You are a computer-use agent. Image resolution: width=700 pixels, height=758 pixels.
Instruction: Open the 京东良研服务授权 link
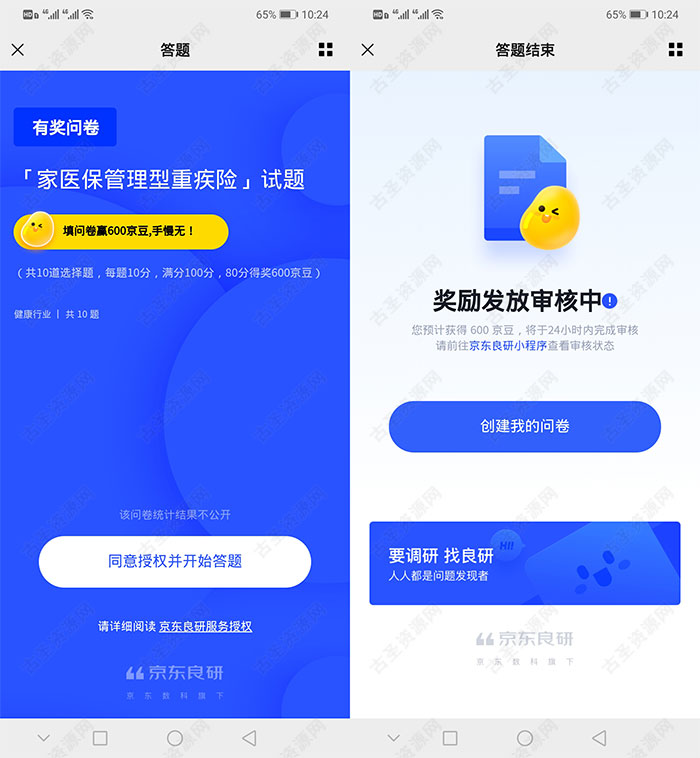pyautogui.click(x=206, y=626)
